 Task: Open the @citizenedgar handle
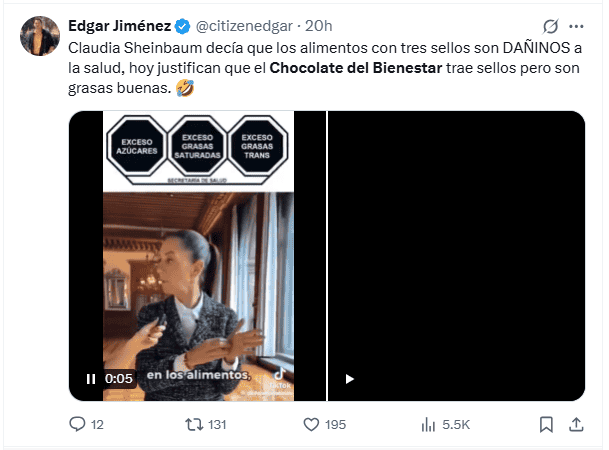(238, 24)
